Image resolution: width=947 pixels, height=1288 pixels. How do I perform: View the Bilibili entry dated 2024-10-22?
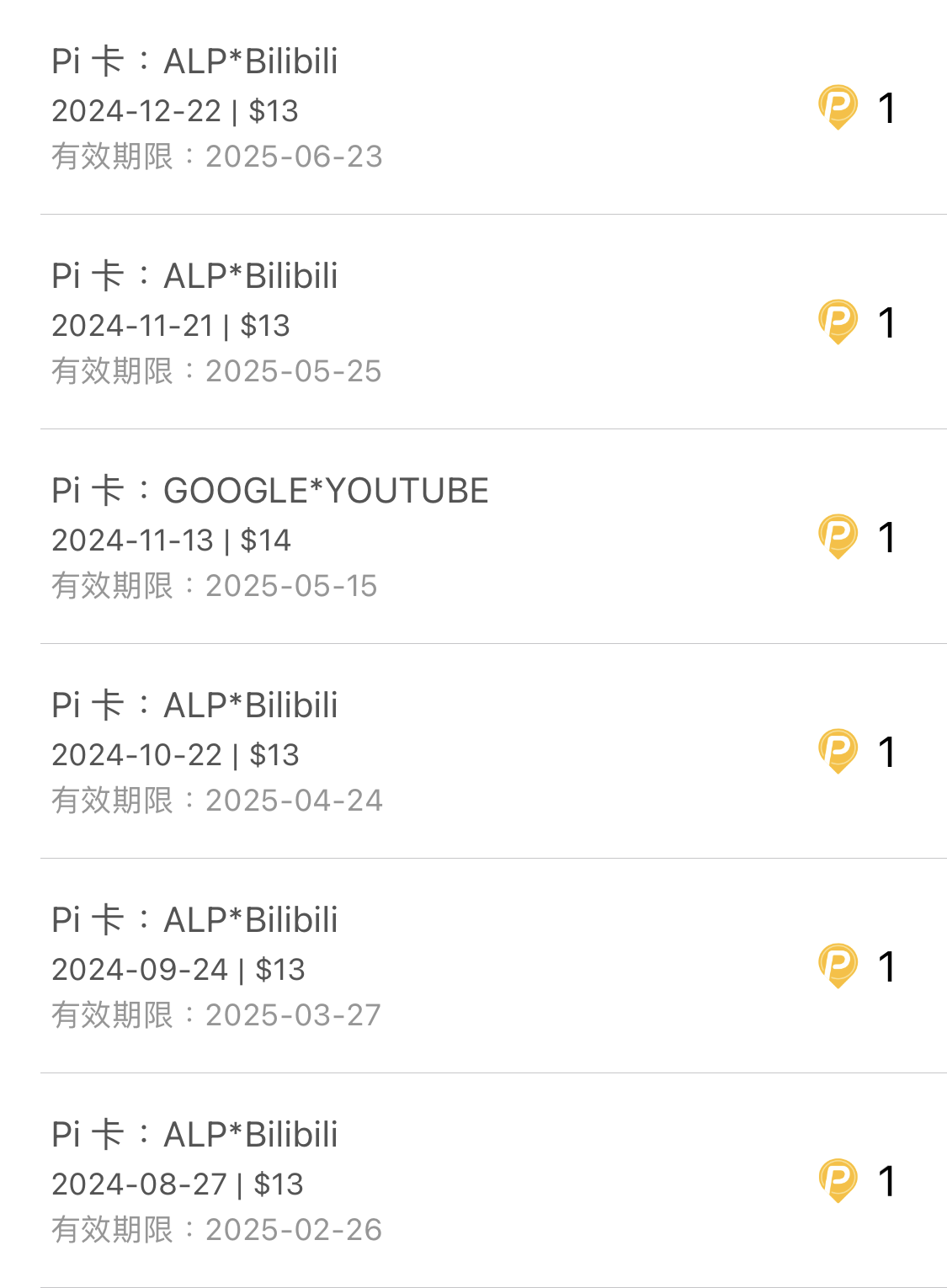coord(471,752)
